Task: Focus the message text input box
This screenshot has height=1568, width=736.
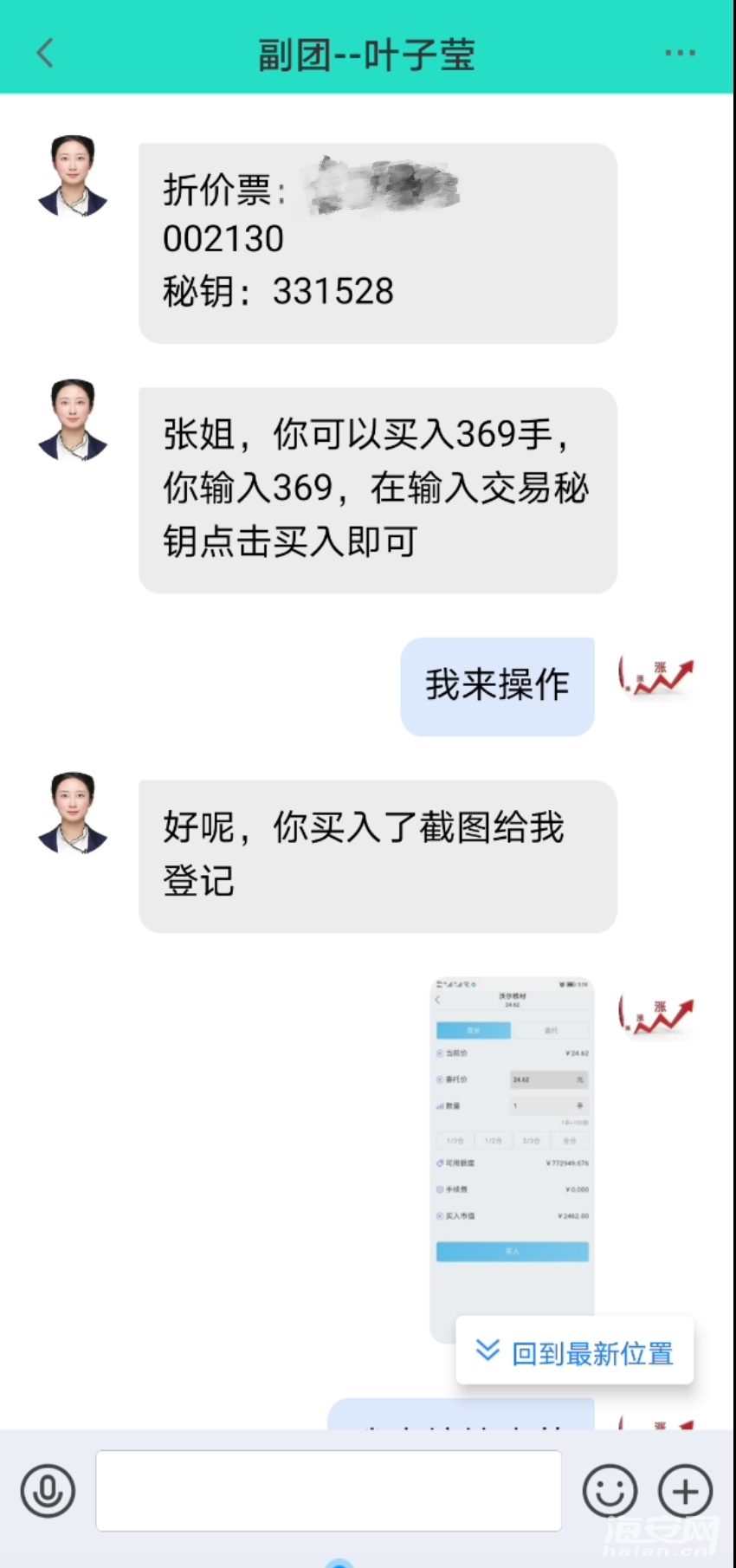Action: (328, 1491)
